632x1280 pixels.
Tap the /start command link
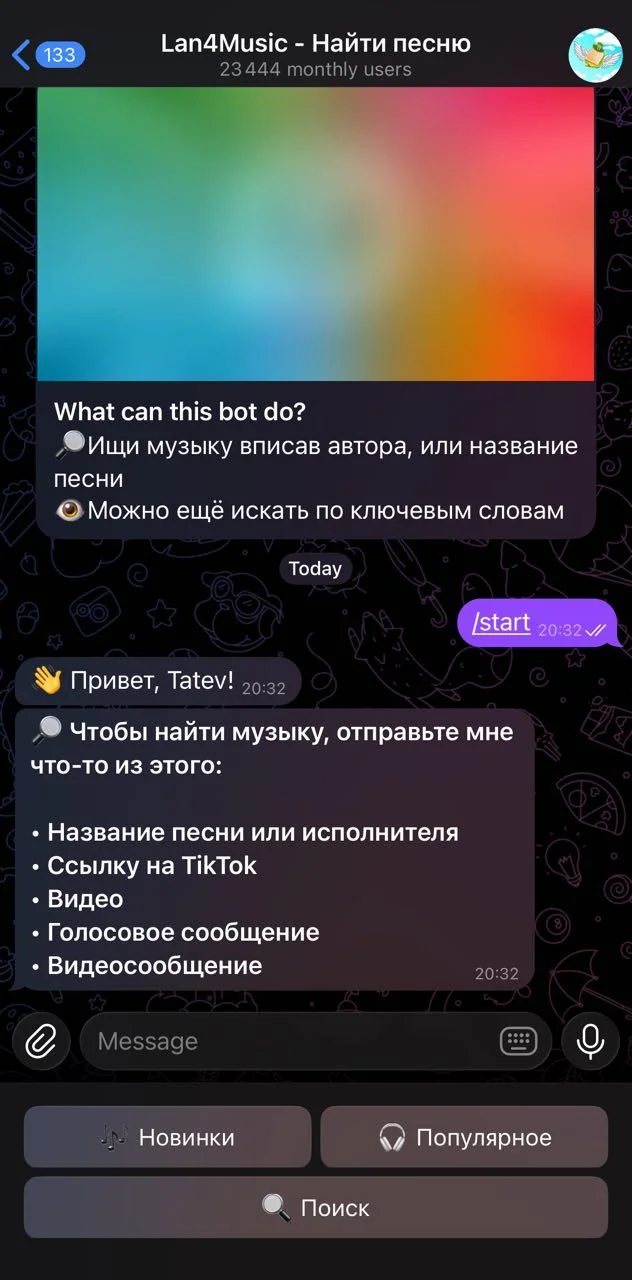click(x=500, y=622)
